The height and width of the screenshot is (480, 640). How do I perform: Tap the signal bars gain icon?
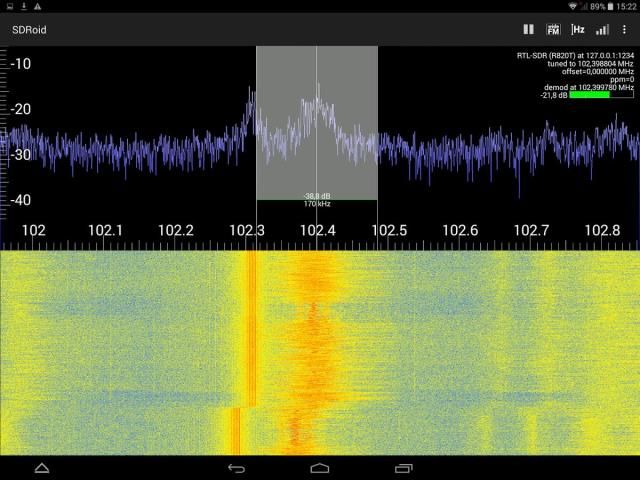point(602,30)
